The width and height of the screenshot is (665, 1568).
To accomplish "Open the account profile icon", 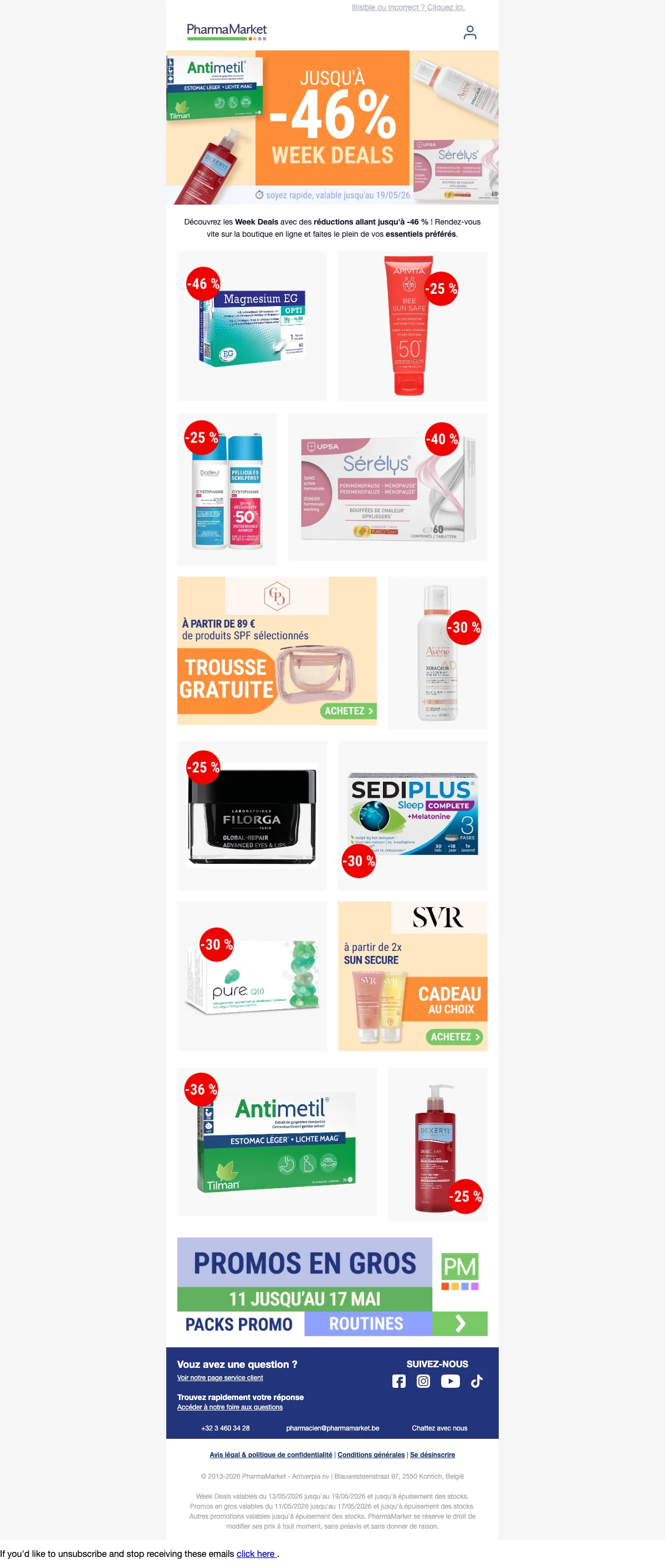I will pos(469,32).
